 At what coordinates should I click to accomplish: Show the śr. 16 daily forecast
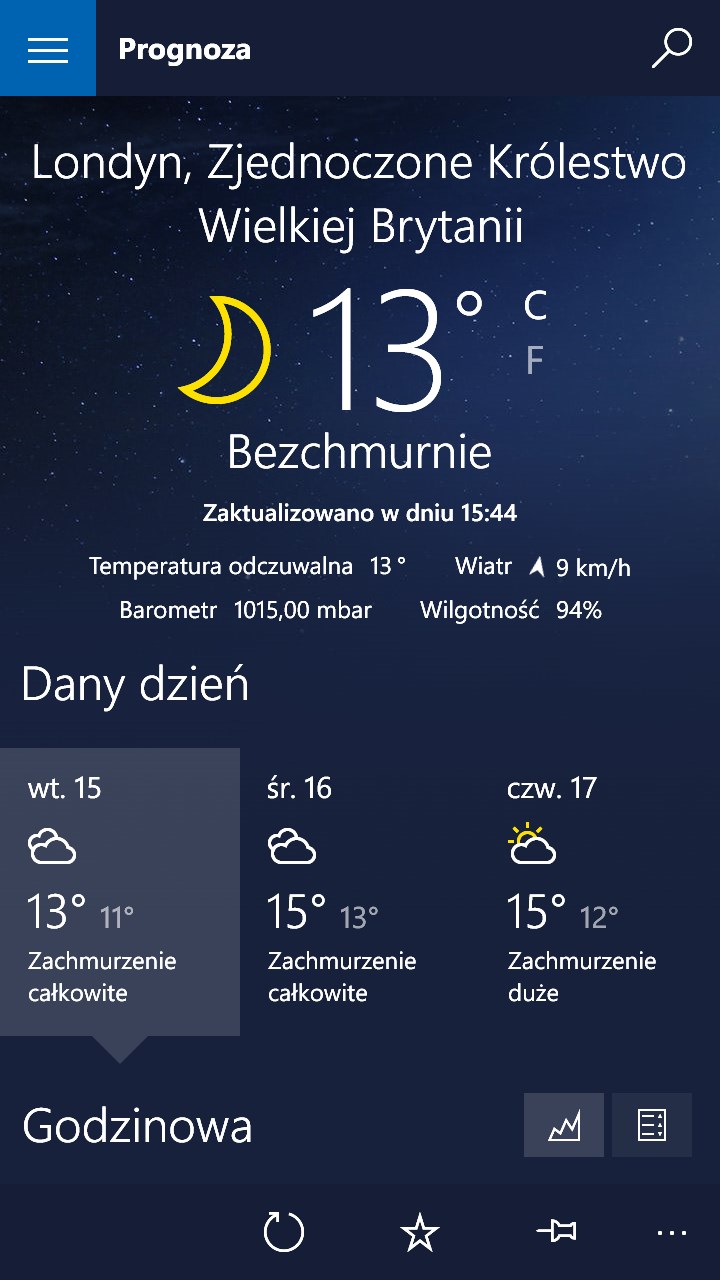(360, 890)
